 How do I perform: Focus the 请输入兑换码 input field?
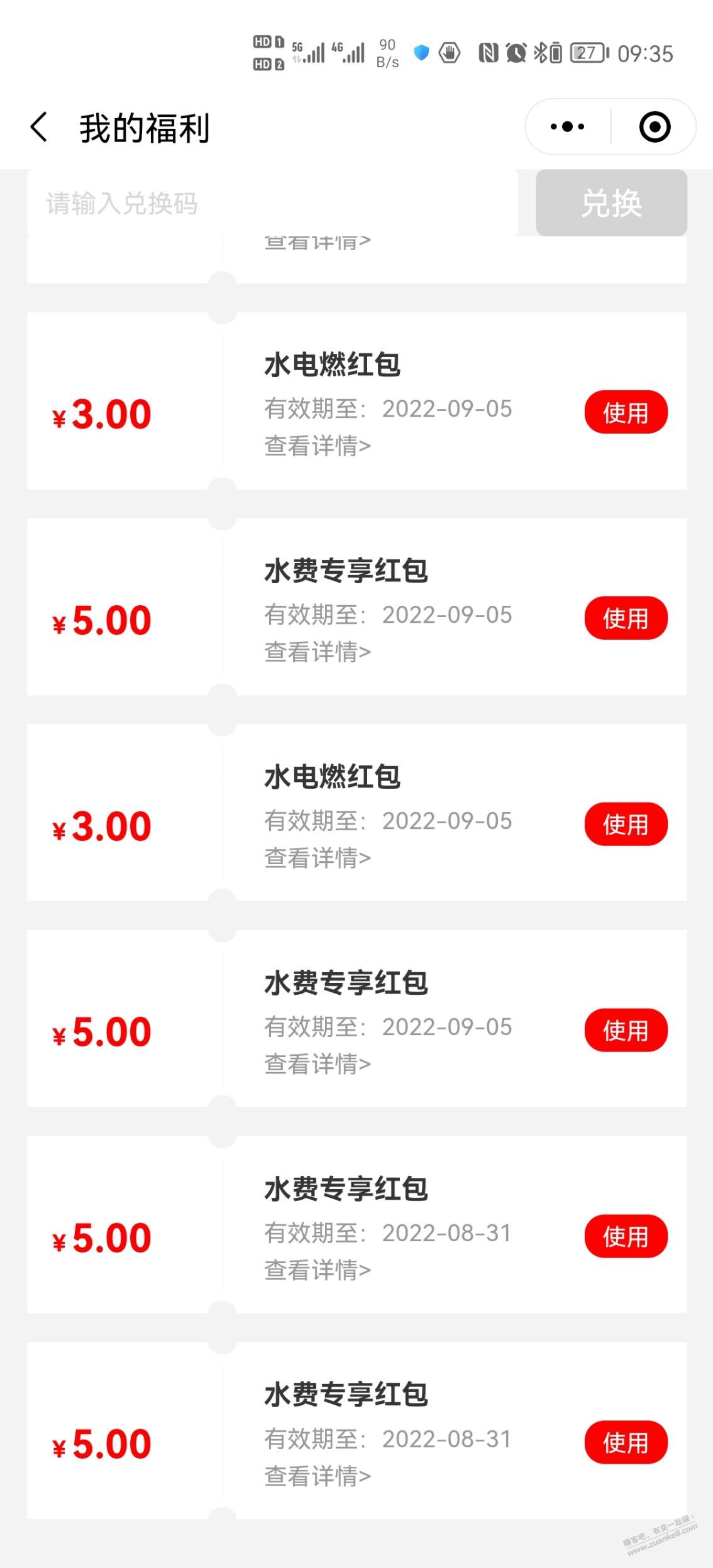coord(272,203)
